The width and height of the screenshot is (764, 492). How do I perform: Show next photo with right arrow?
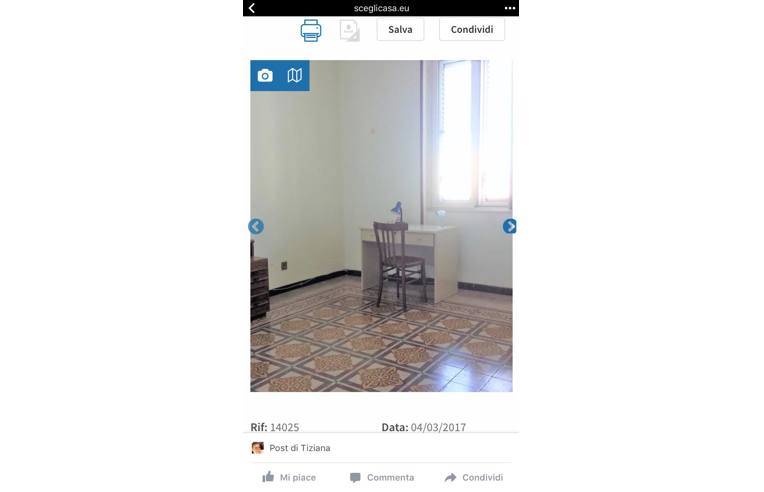509,227
